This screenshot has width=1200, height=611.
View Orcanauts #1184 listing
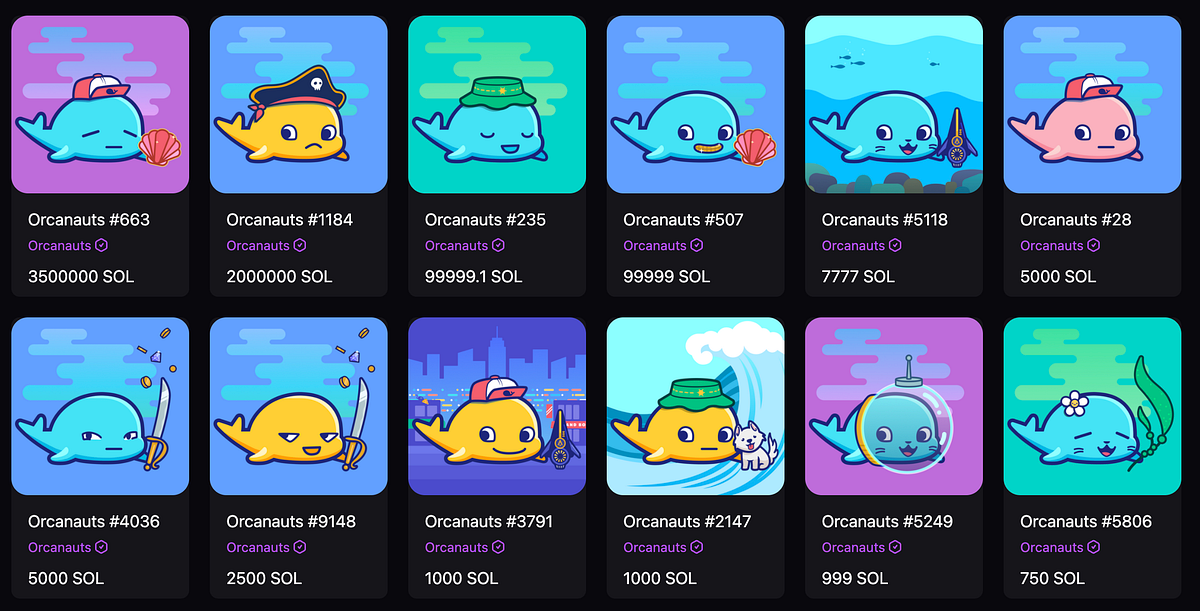click(x=298, y=105)
